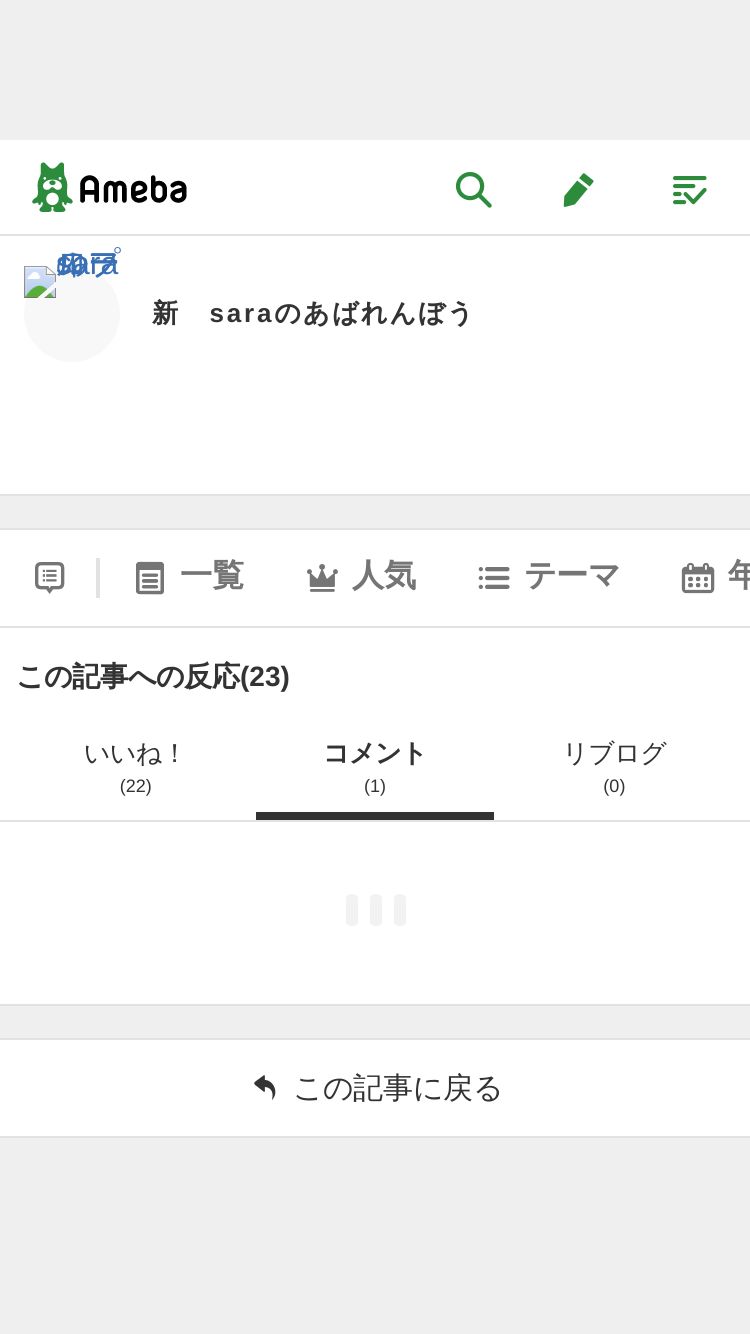Open the checklist icon in the header

click(690, 189)
